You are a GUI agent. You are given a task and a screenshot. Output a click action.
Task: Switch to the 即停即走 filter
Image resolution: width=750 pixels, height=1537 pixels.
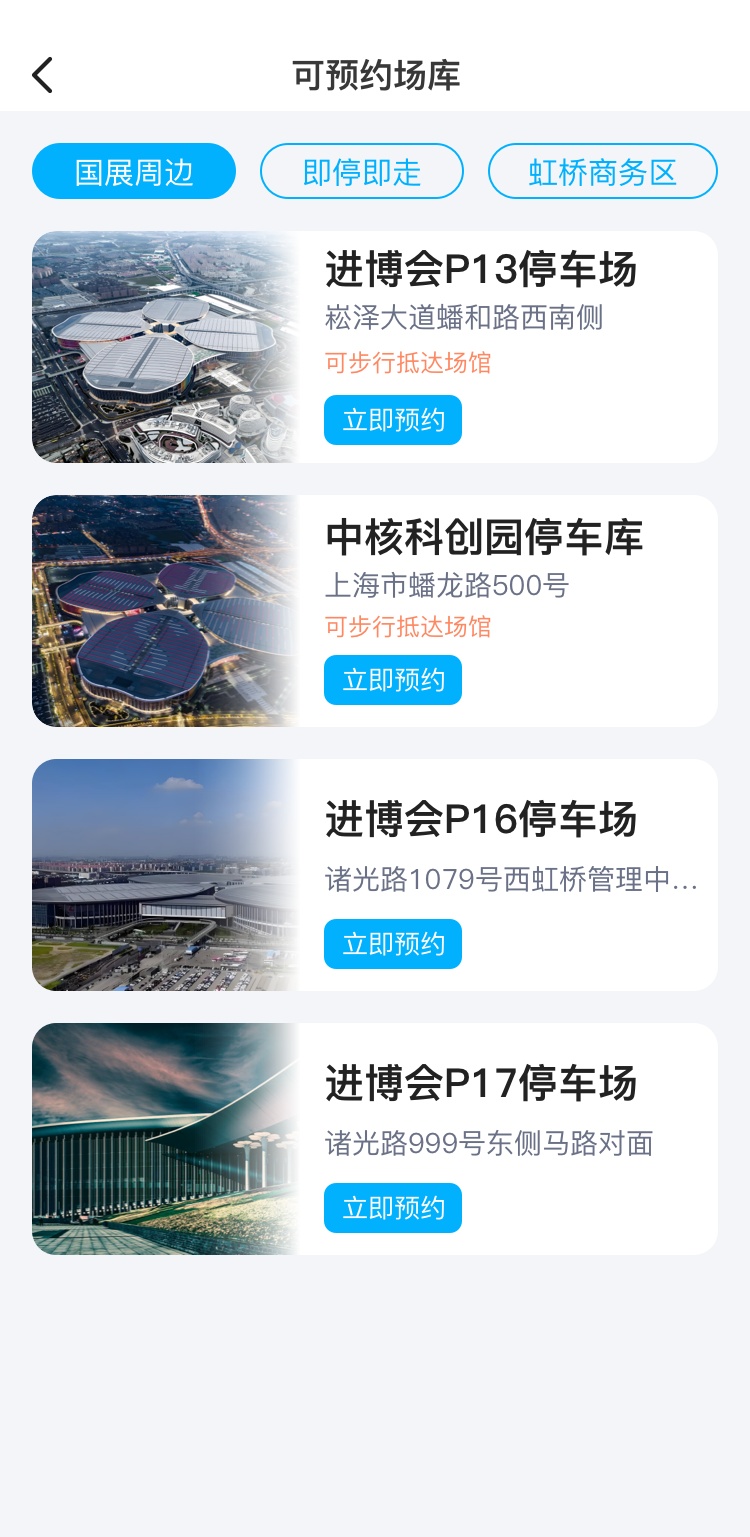pyautogui.click(x=362, y=172)
